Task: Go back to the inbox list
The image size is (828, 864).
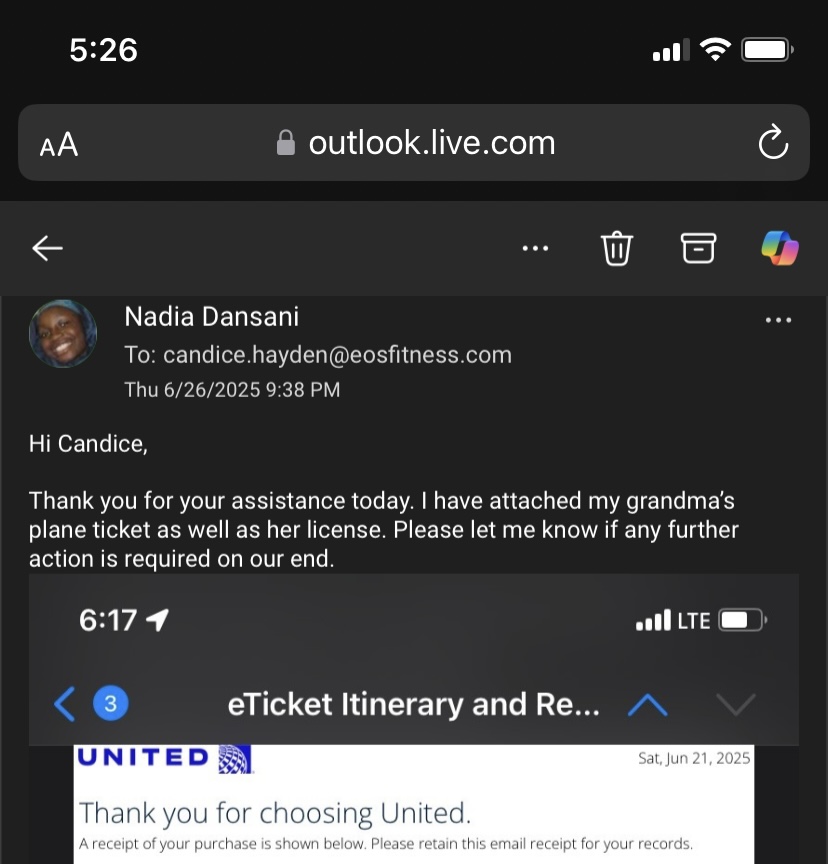Action: click(48, 248)
